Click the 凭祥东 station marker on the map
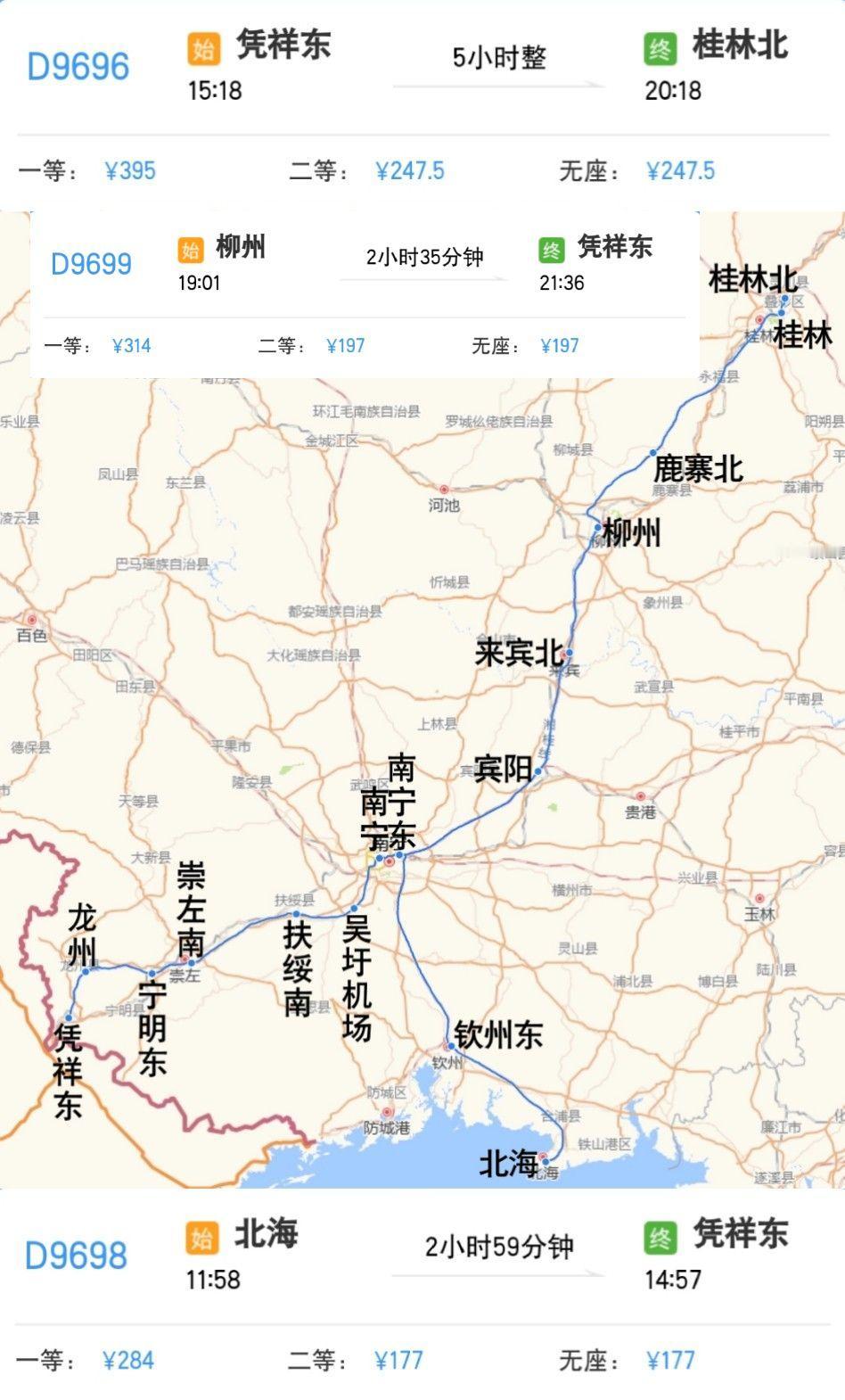845x1400 pixels. (x=70, y=1017)
